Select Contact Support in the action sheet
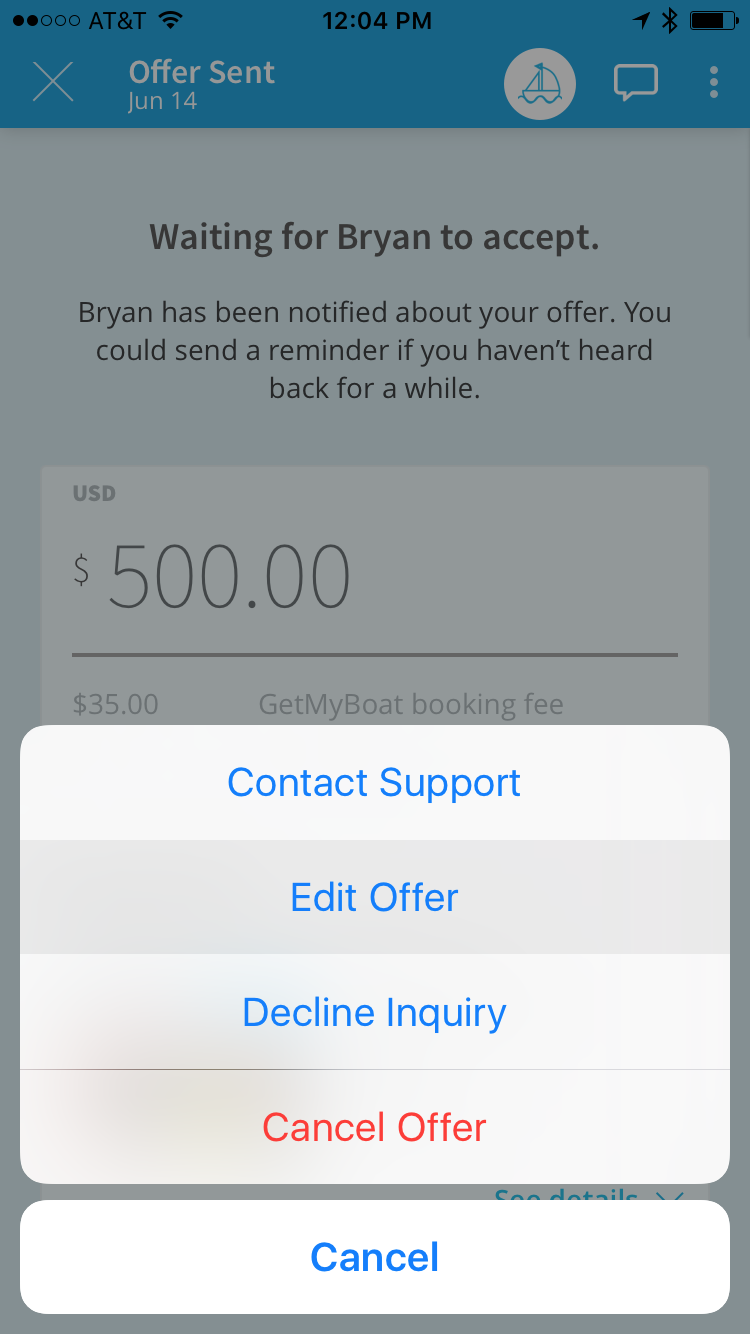 pyautogui.click(x=375, y=782)
